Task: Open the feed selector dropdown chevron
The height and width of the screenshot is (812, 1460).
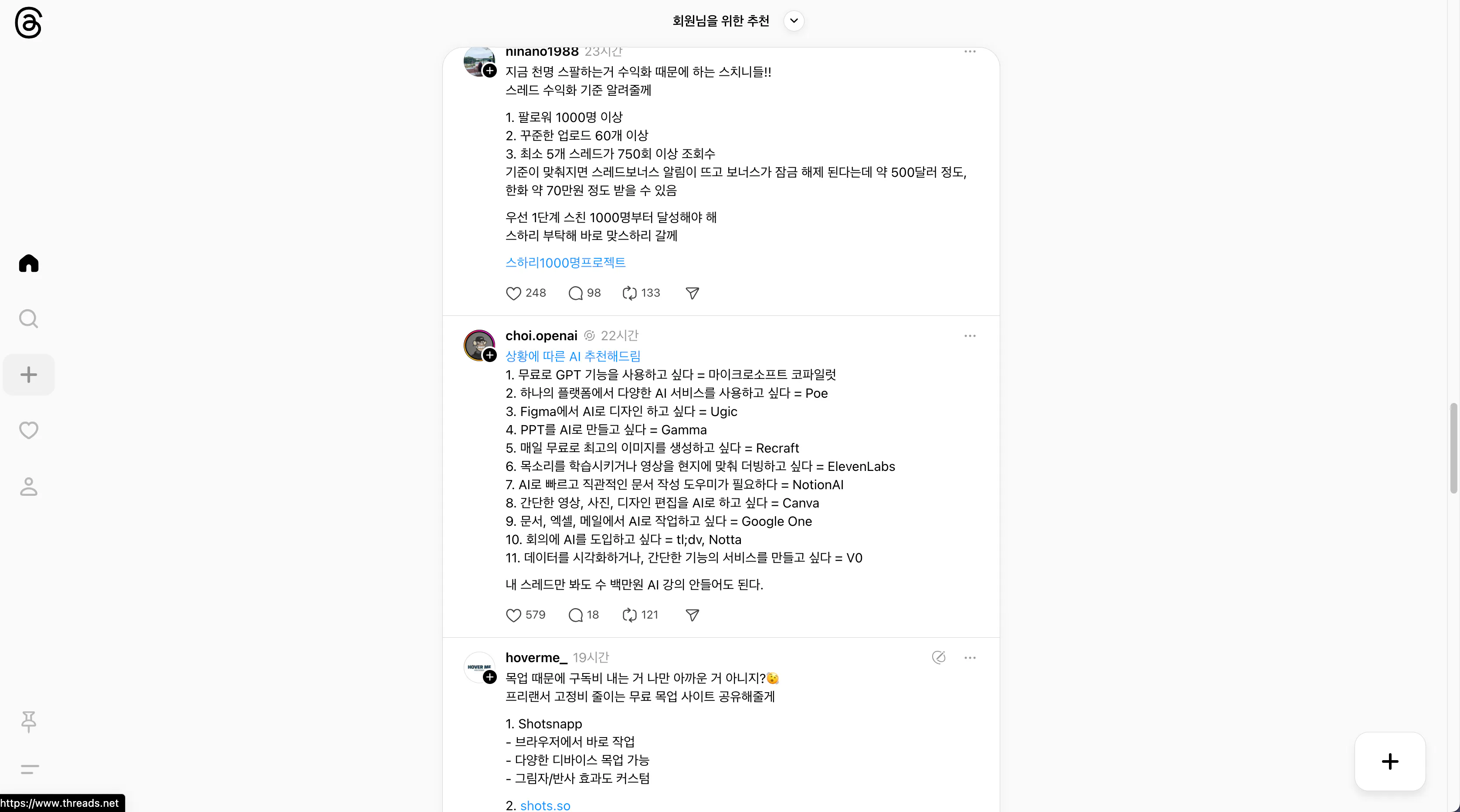Action: [794, 21]
